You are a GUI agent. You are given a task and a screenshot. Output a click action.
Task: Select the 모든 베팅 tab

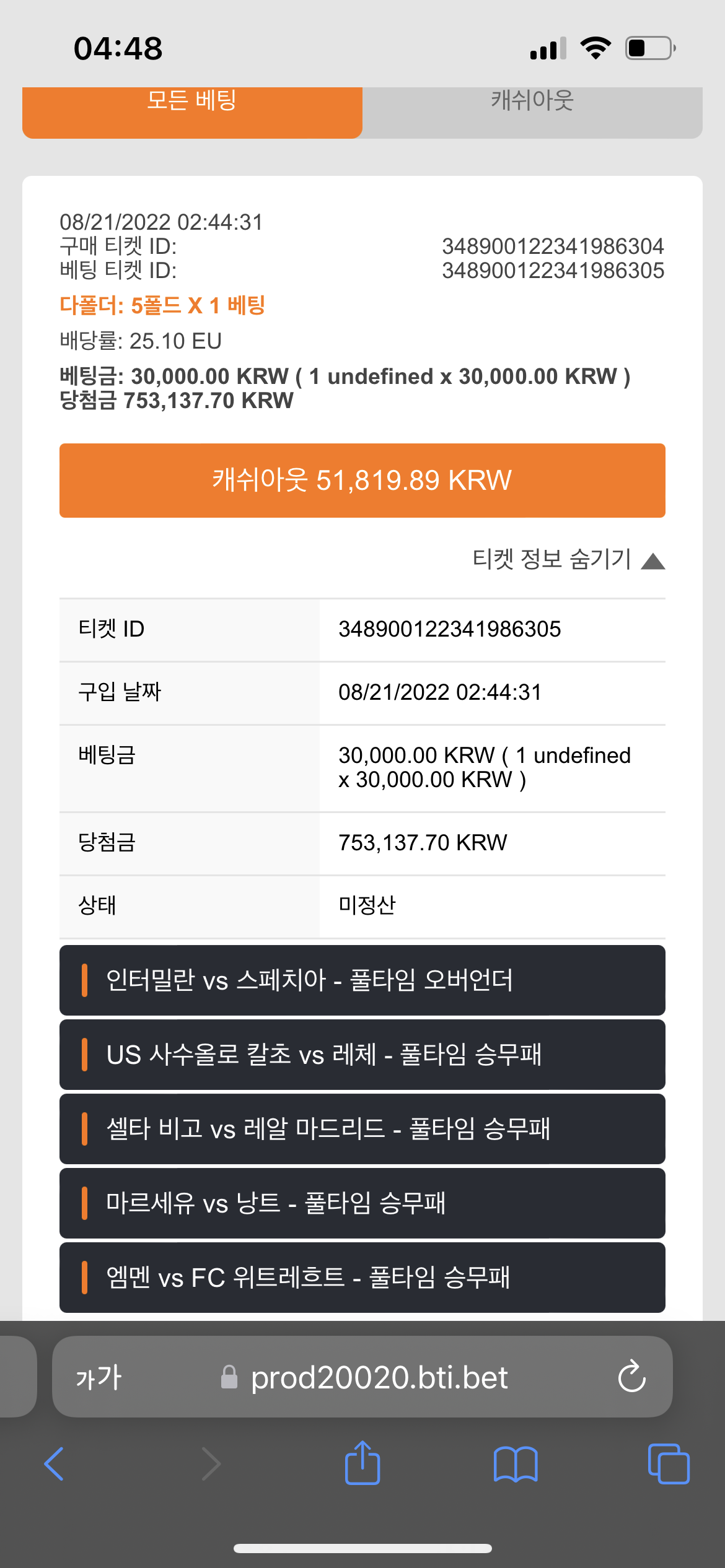[x=192, y=112]
